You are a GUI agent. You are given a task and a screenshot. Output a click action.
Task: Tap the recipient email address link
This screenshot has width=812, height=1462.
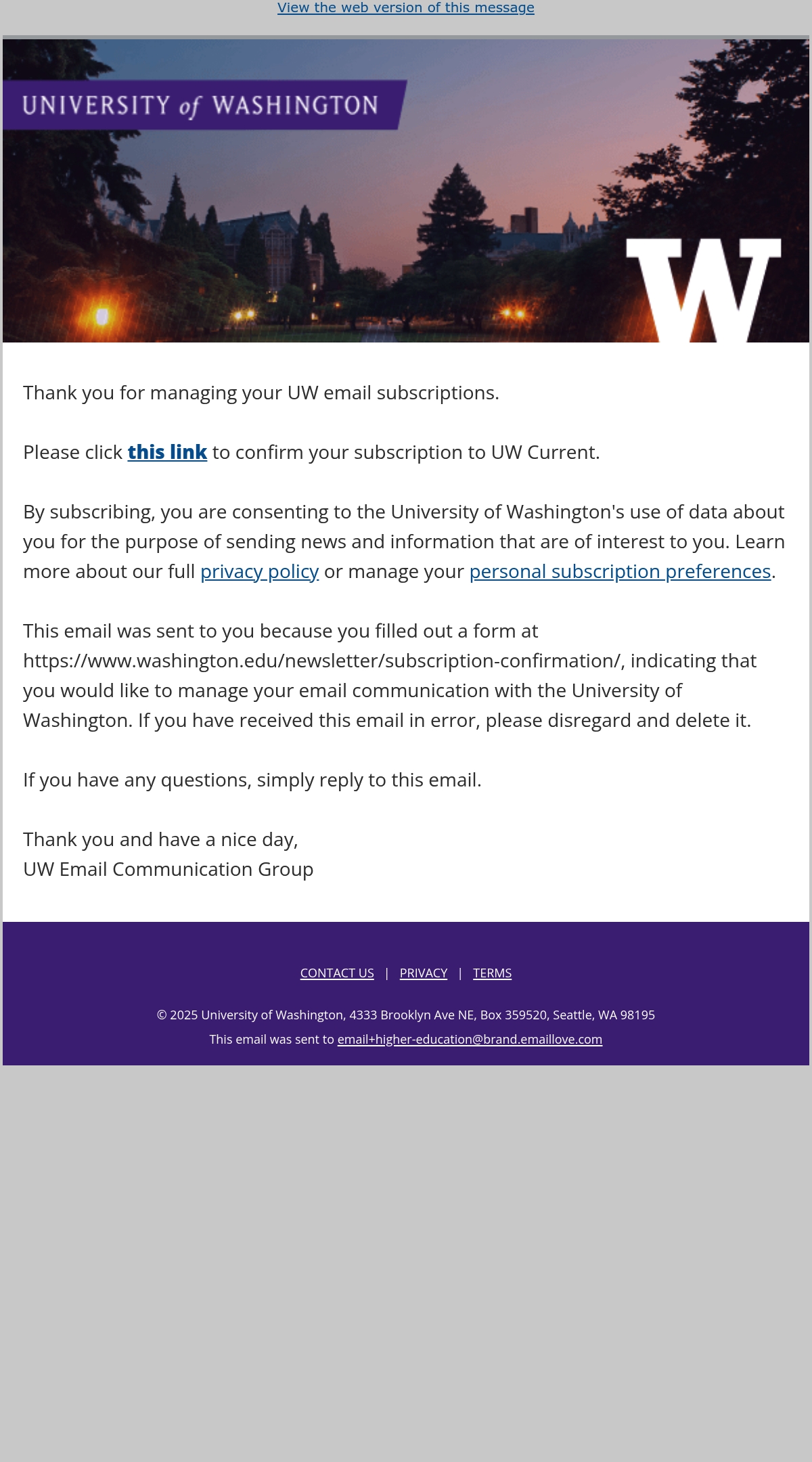[x=470, y=1040]
